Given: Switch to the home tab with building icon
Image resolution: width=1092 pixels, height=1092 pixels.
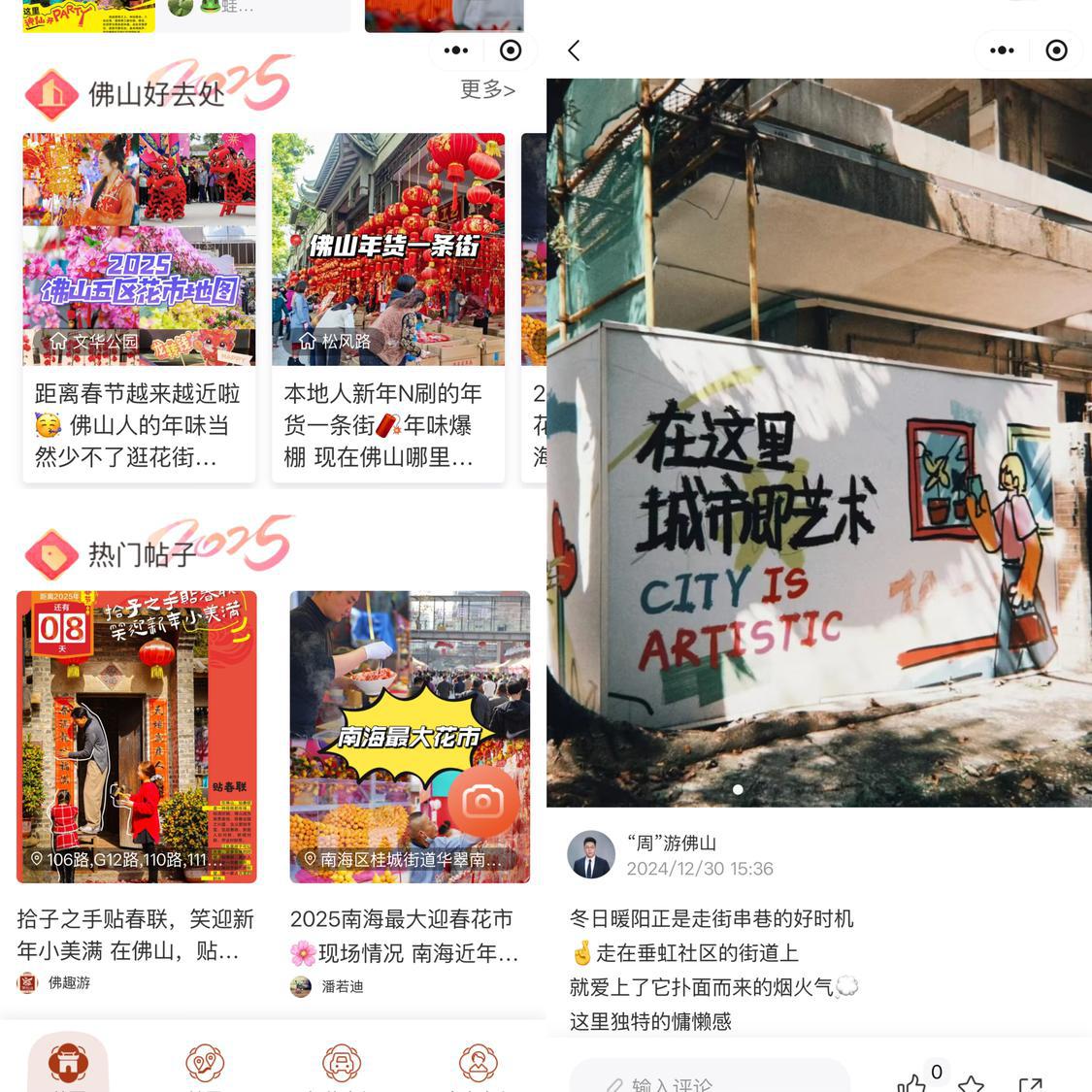Looking at the screenshot, I should tap(68, 1064).
